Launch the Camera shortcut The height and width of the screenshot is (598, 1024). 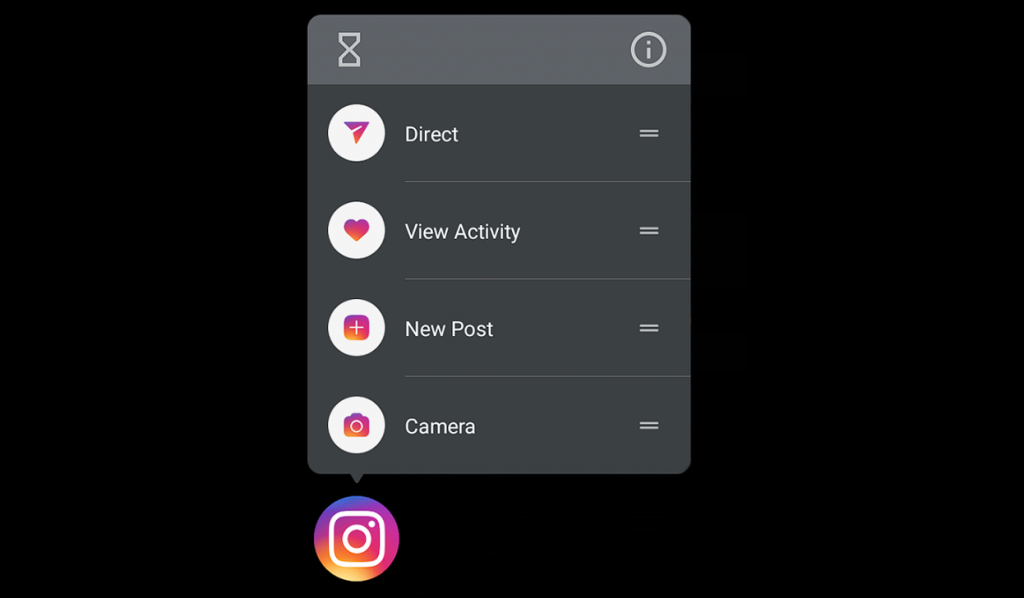click(x=440, y=426)
